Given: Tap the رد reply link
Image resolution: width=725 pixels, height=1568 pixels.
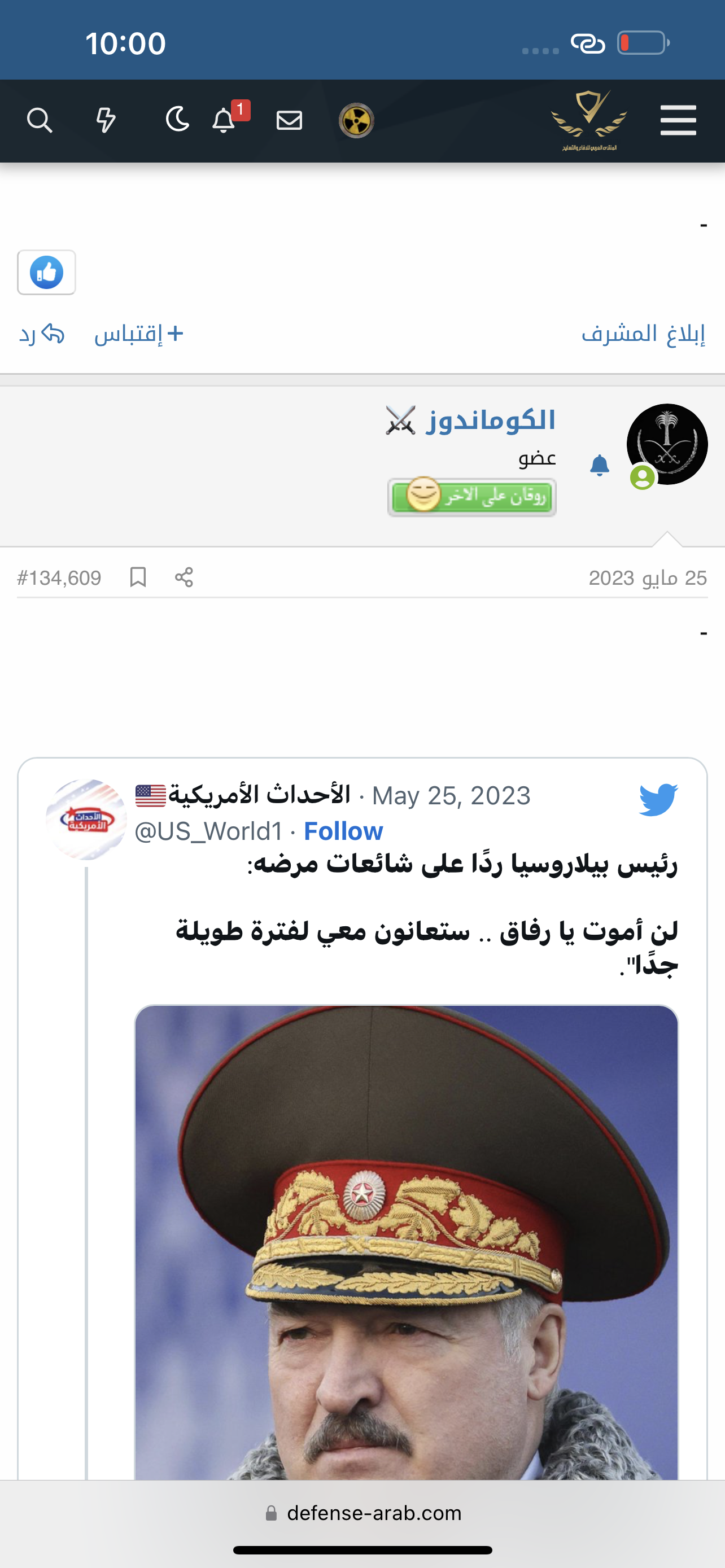Looking at the screenshot, I should (x=41, y=334).
